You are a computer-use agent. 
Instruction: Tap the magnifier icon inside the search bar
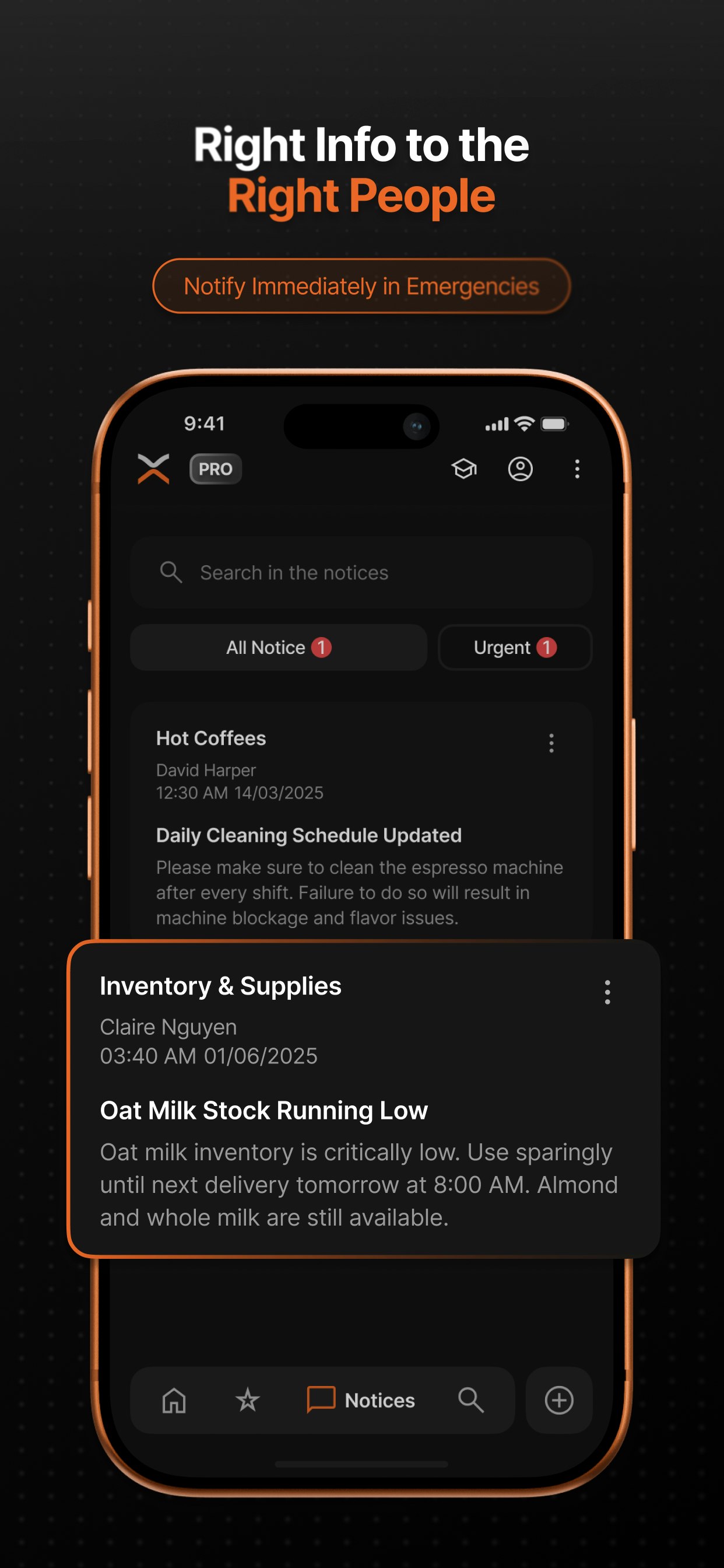click(x=171, y=572)
